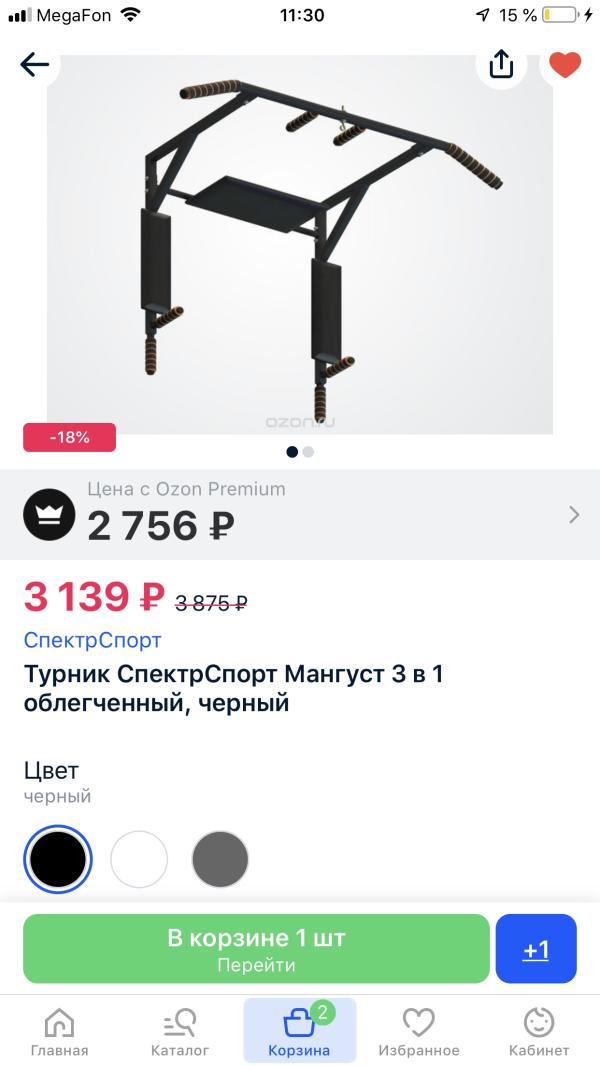Open the Кабинет tab
The width and height of the screenshot is (600, 1066).
(x=538, y=1031)
